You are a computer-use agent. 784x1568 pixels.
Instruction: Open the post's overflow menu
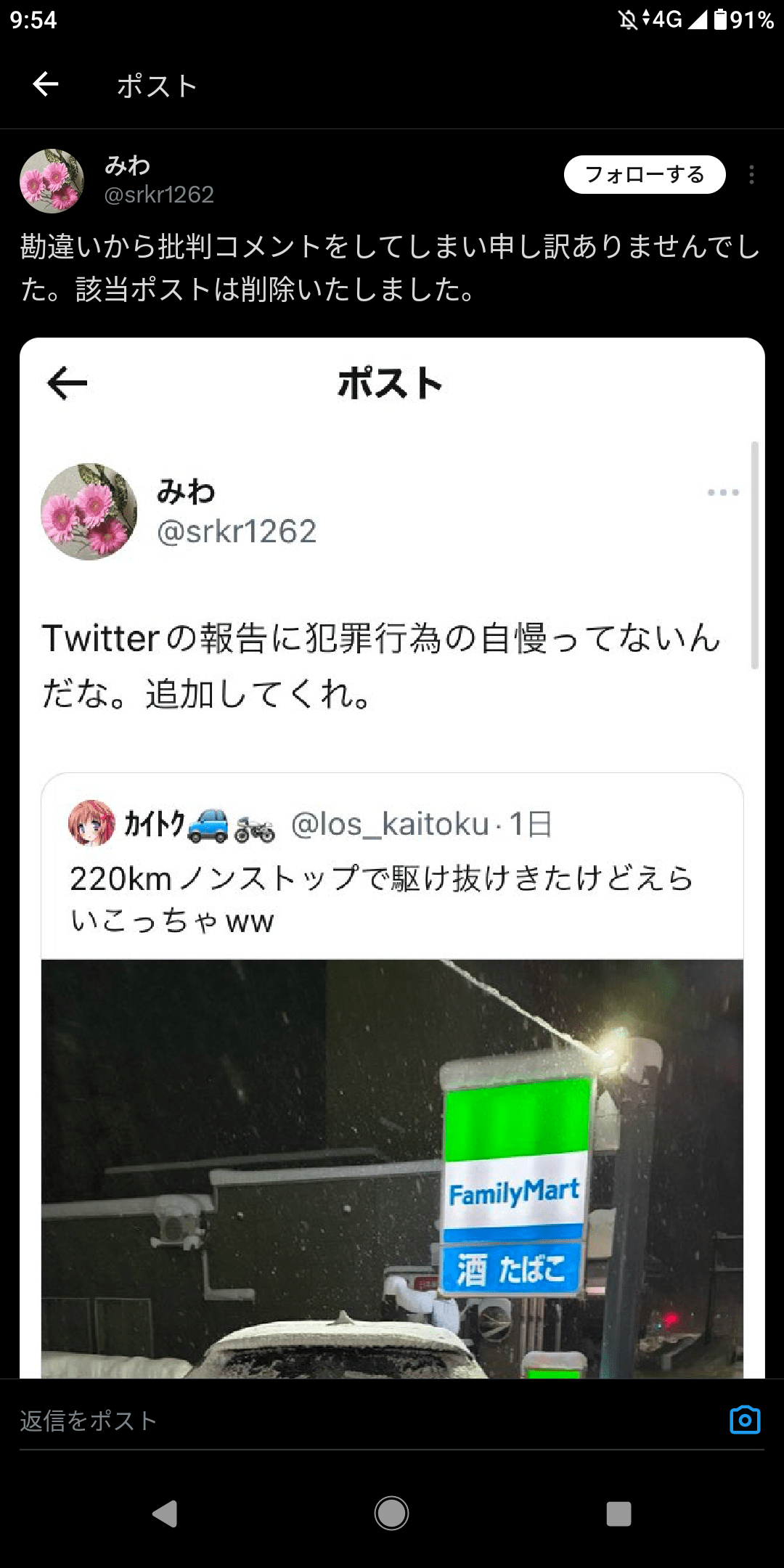(x=751, y=175)
